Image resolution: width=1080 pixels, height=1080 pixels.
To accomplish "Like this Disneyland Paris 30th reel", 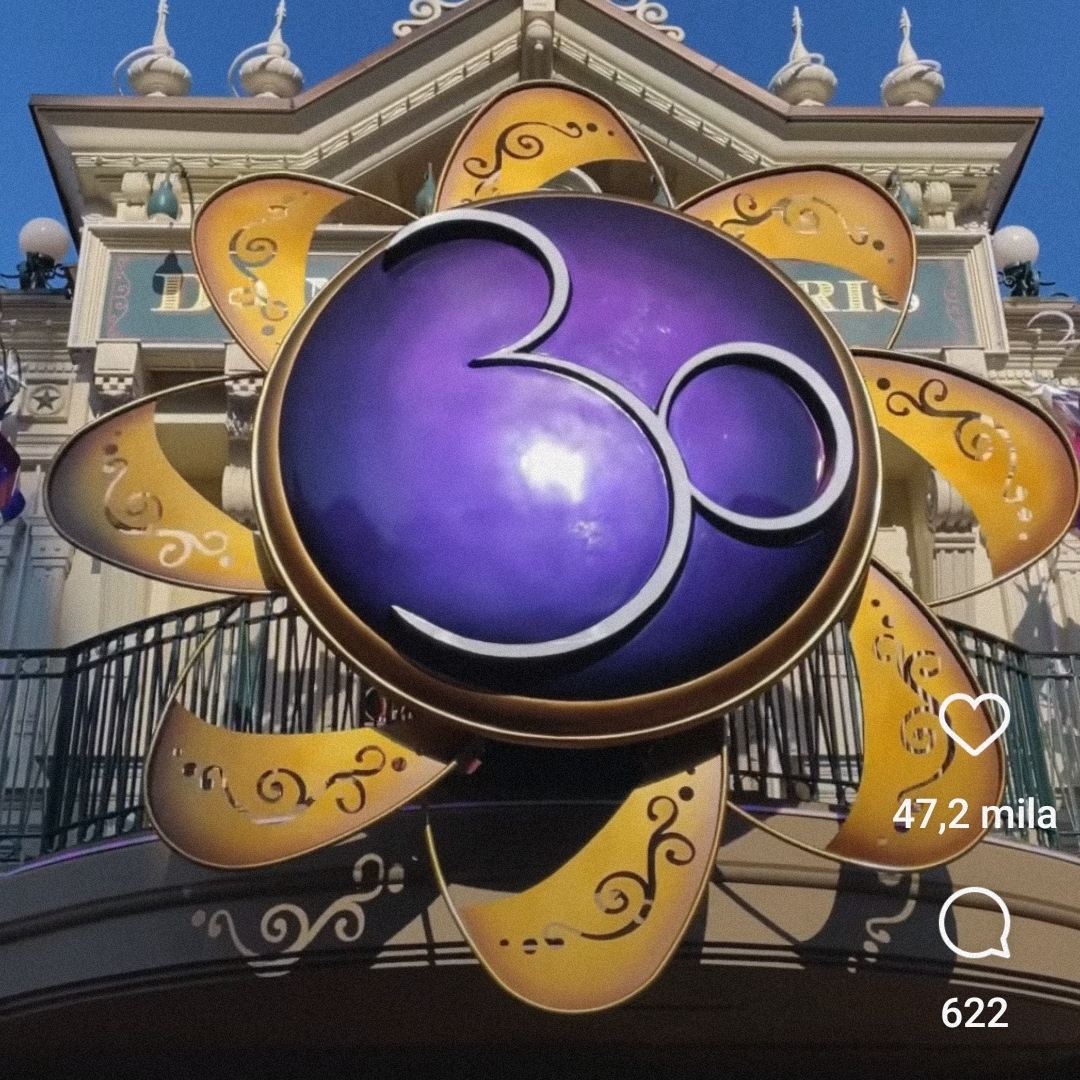I will pos(974,725).
